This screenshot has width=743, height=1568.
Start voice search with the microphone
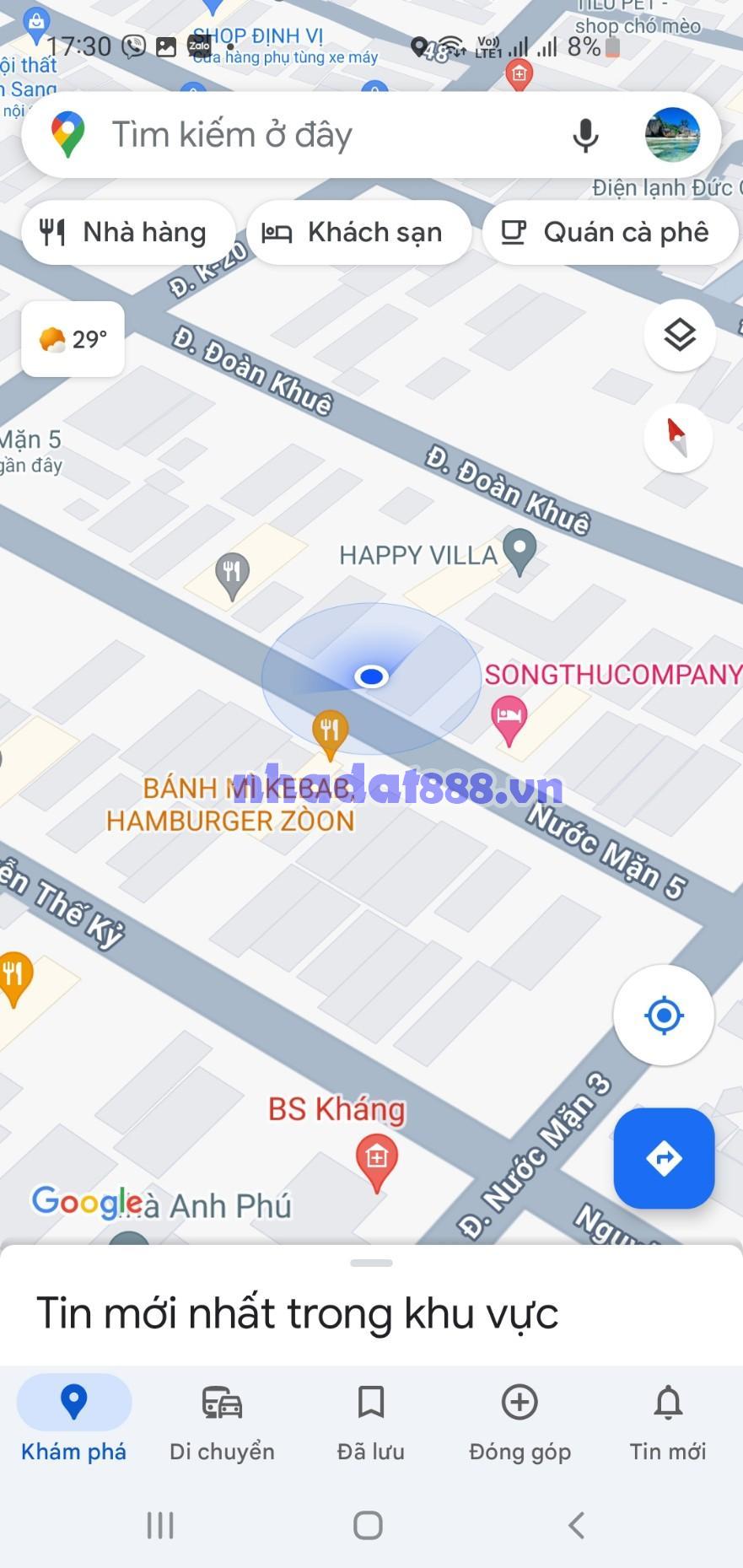(585, 135)
